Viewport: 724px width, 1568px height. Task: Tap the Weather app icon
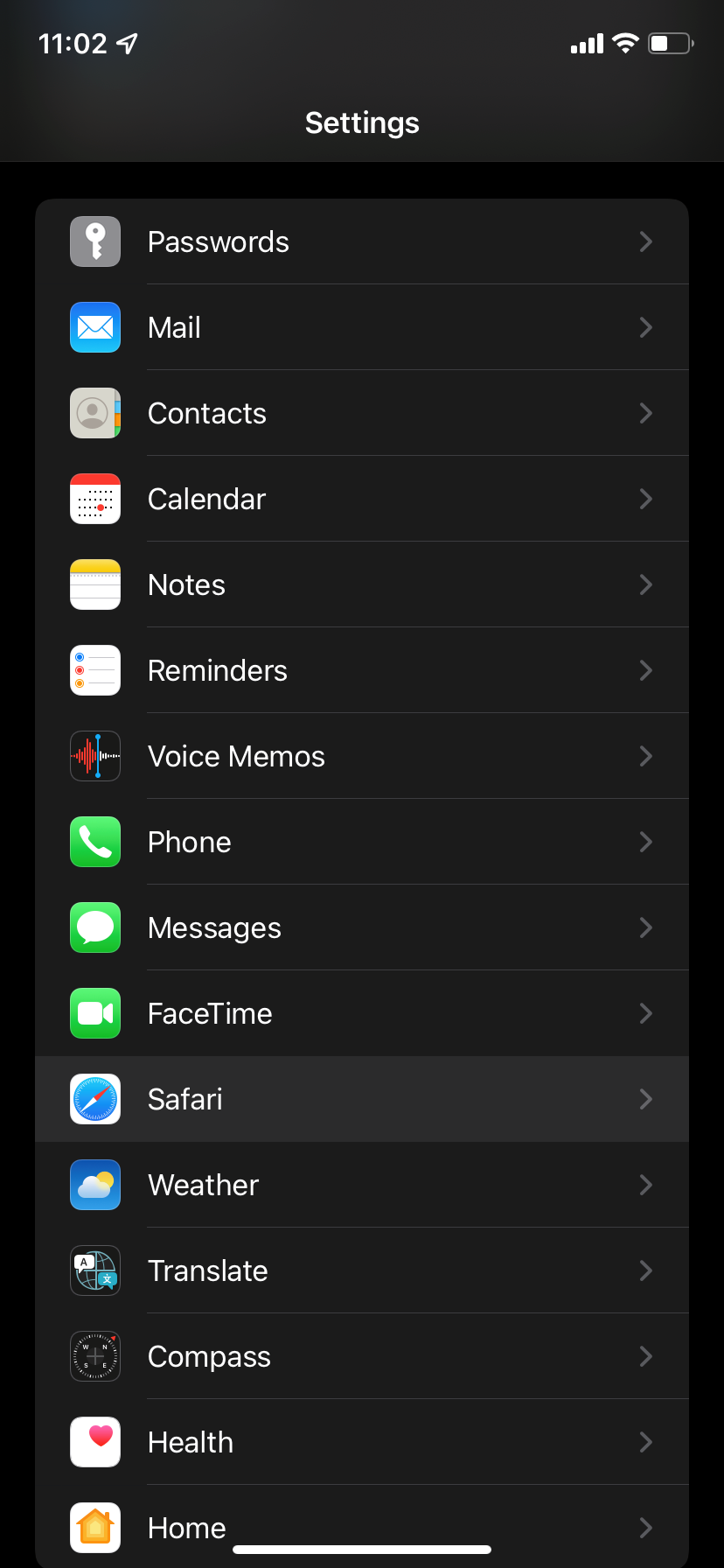click(x=94, y=1185)
